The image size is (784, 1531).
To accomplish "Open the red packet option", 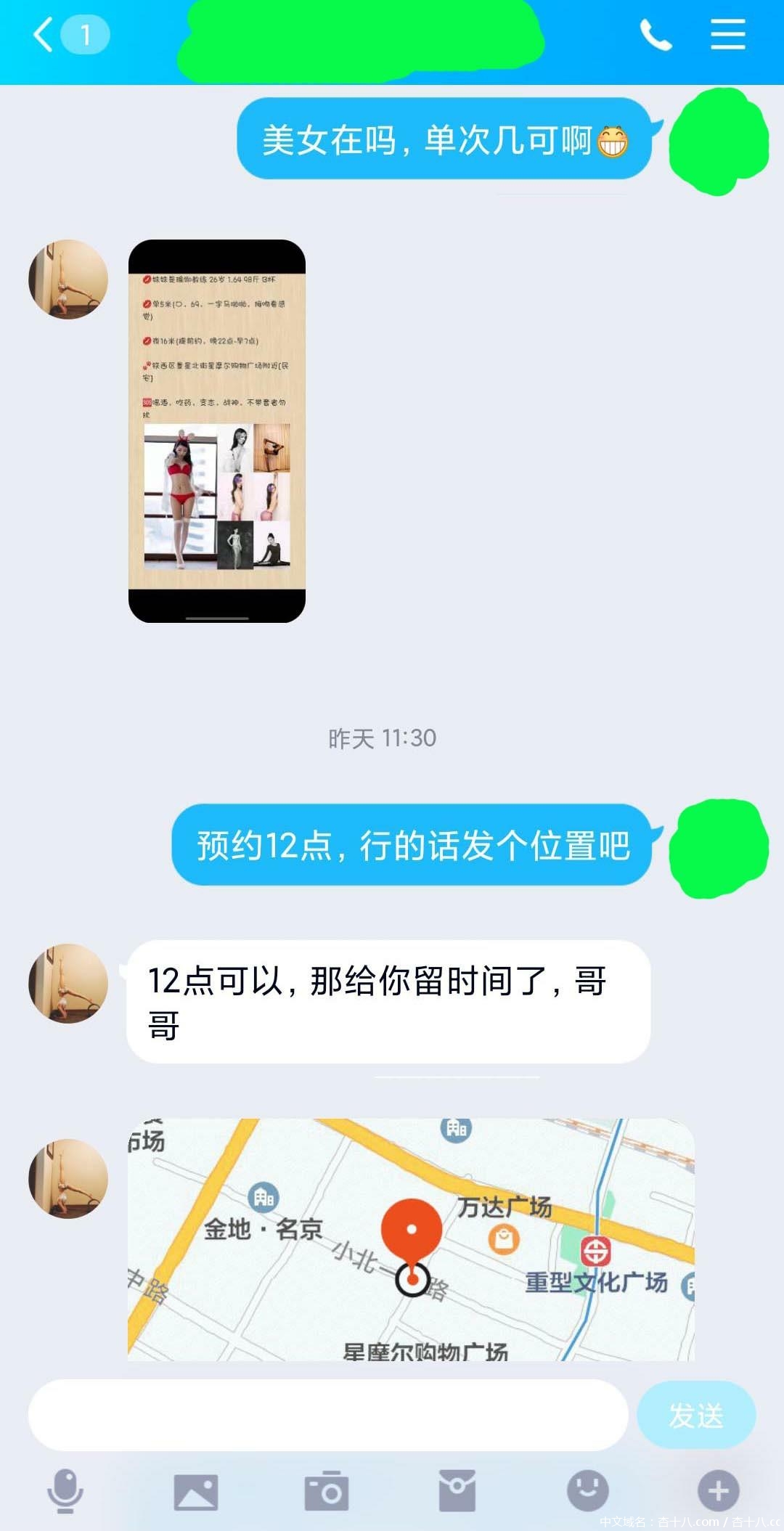I will (457, 1491).
